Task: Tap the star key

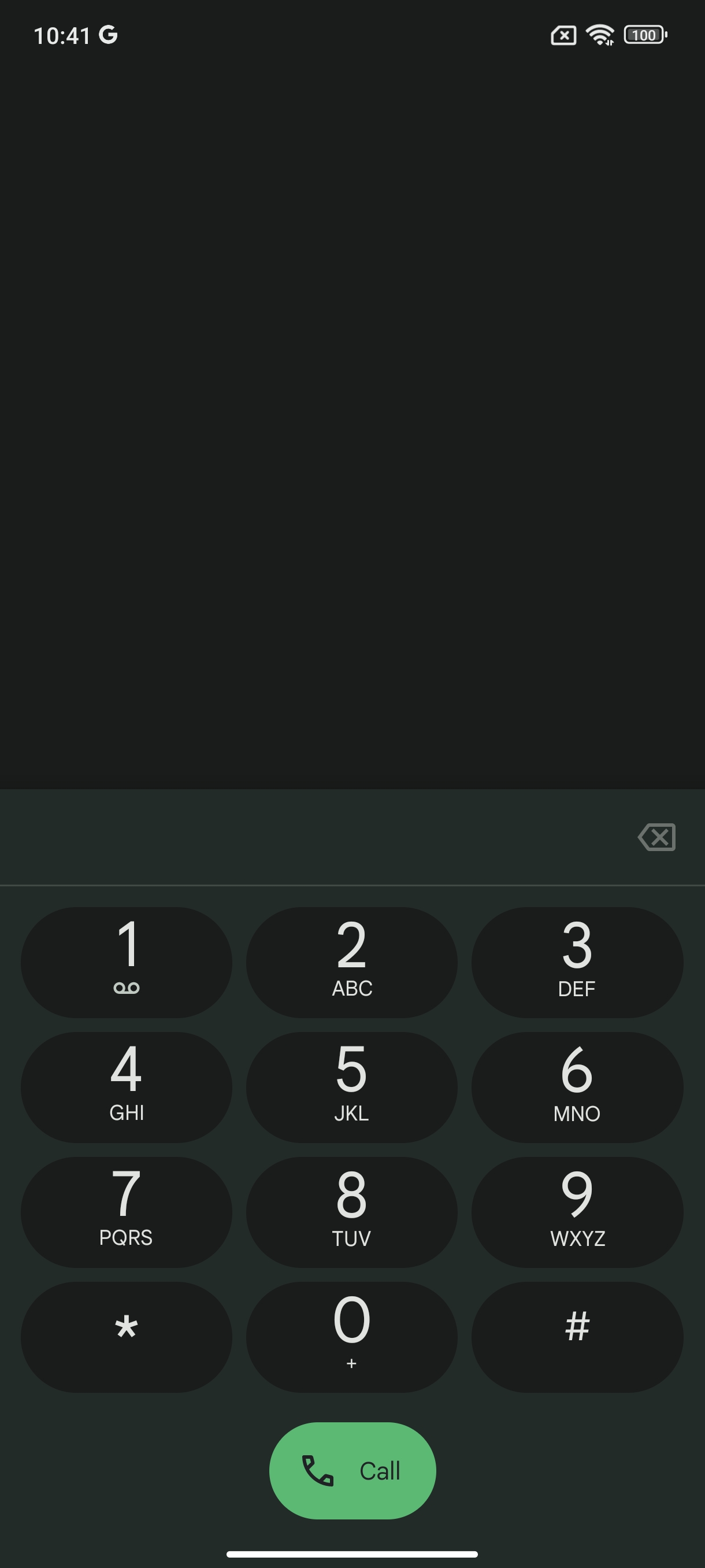Action: [x=127, y=1337]
